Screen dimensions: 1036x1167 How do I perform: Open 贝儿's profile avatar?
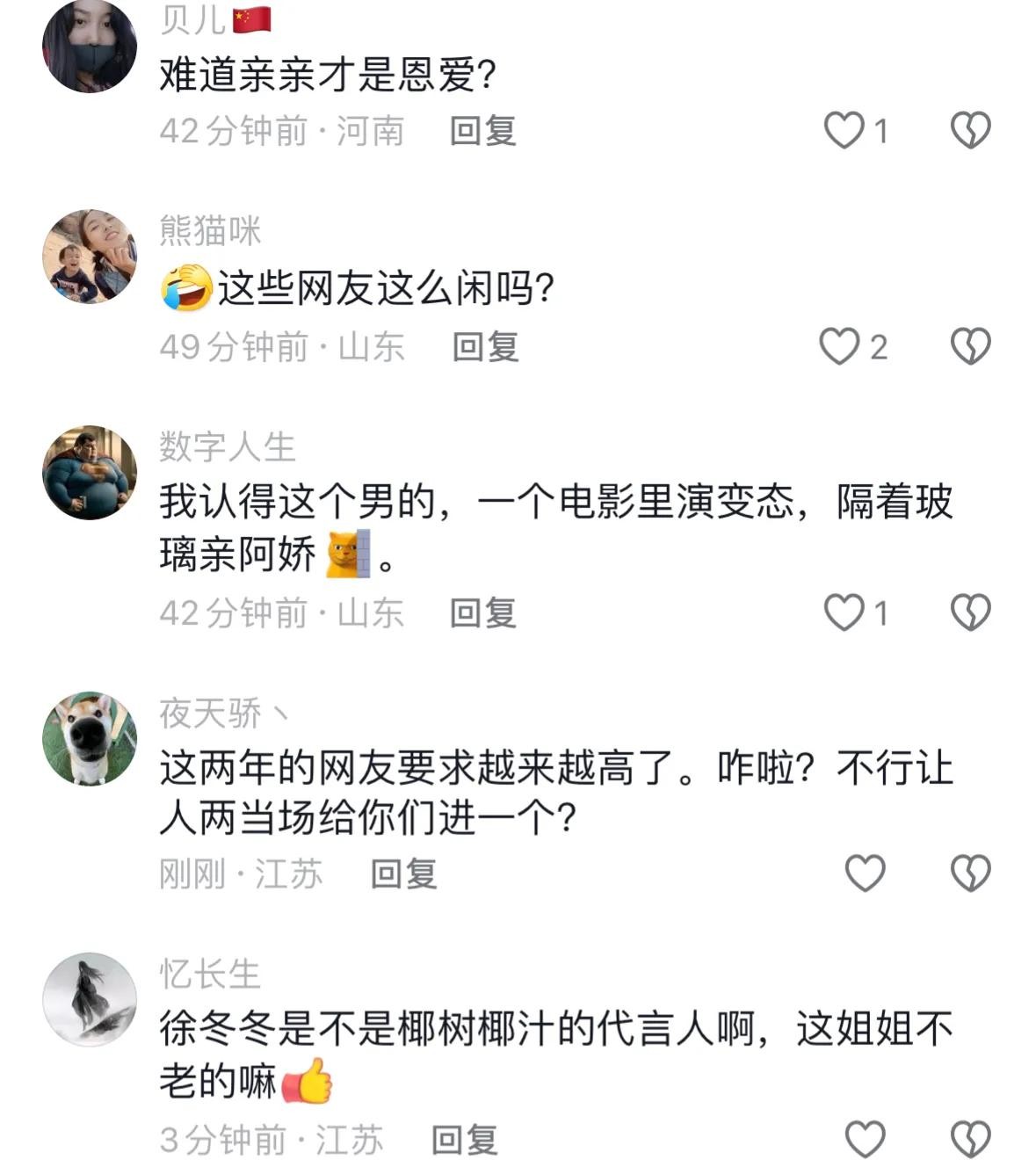point(90,46)
